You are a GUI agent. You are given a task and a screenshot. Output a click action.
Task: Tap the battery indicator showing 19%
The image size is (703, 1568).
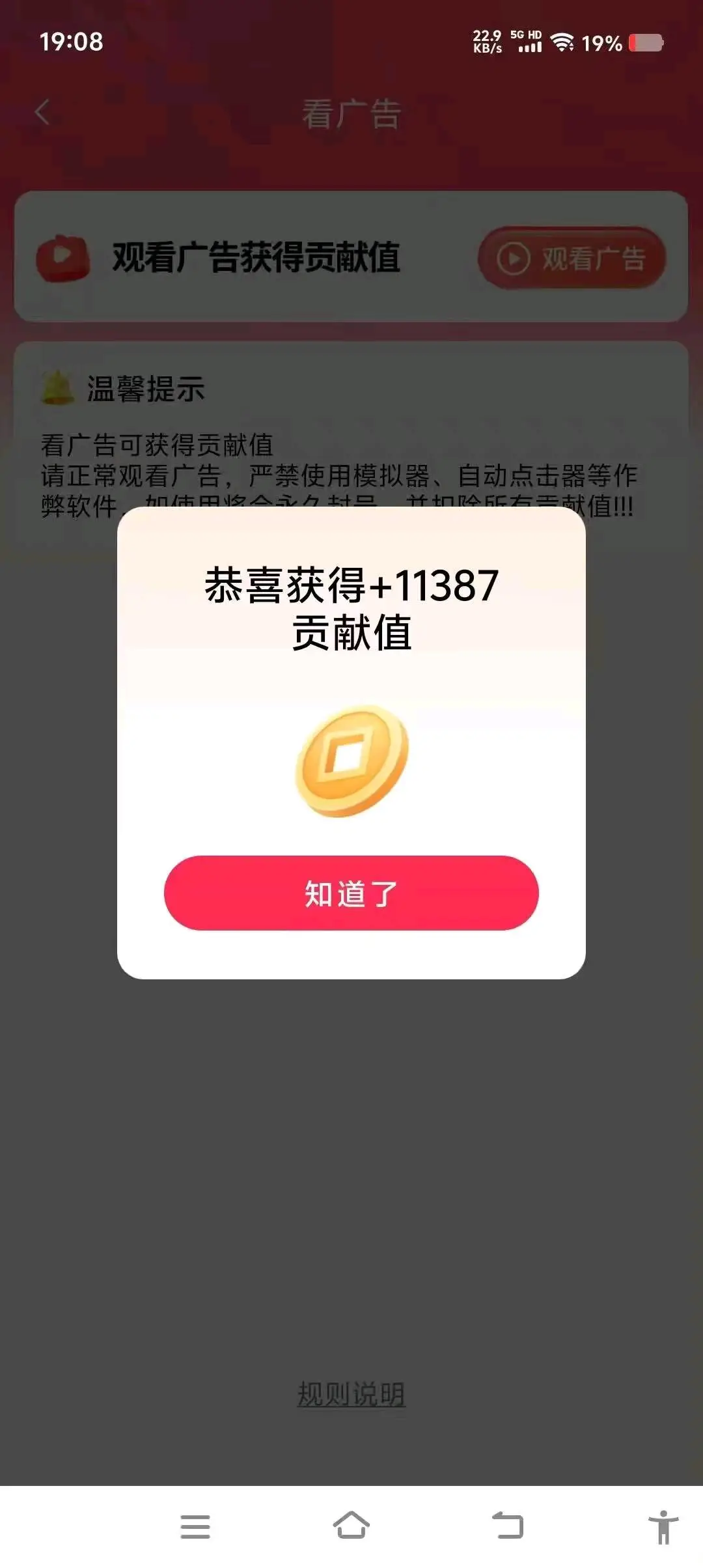[645, 41]
